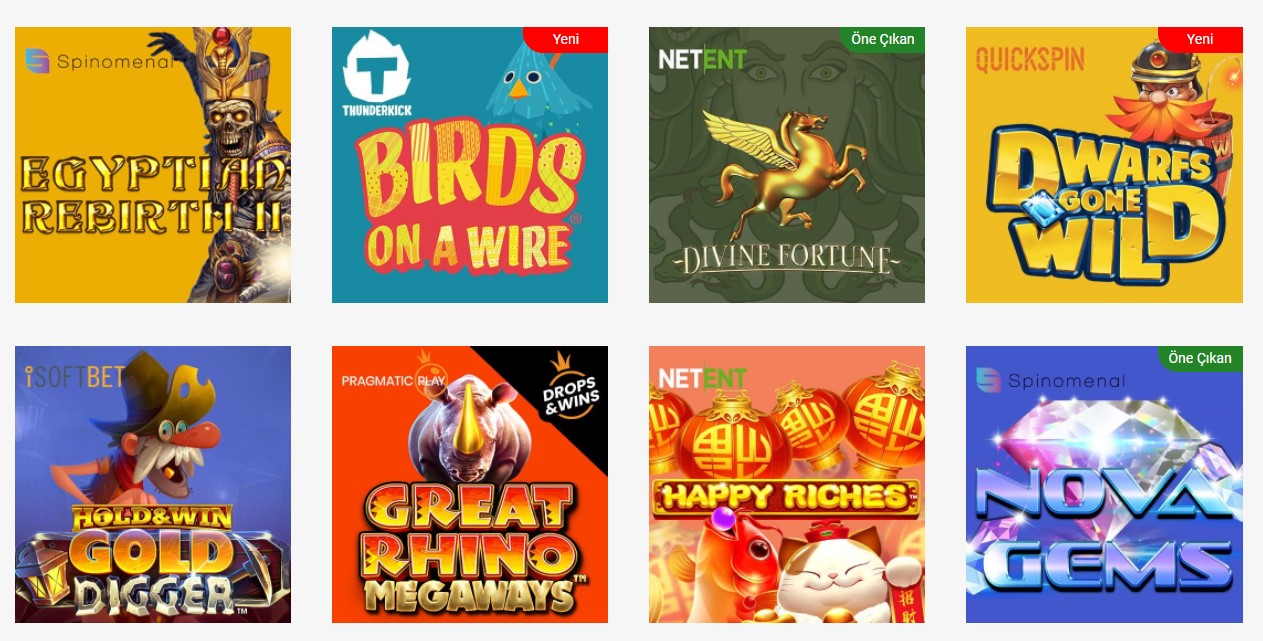
Task: Select the Dwarfs Gone Wild game
Action: click(1103, 165)
